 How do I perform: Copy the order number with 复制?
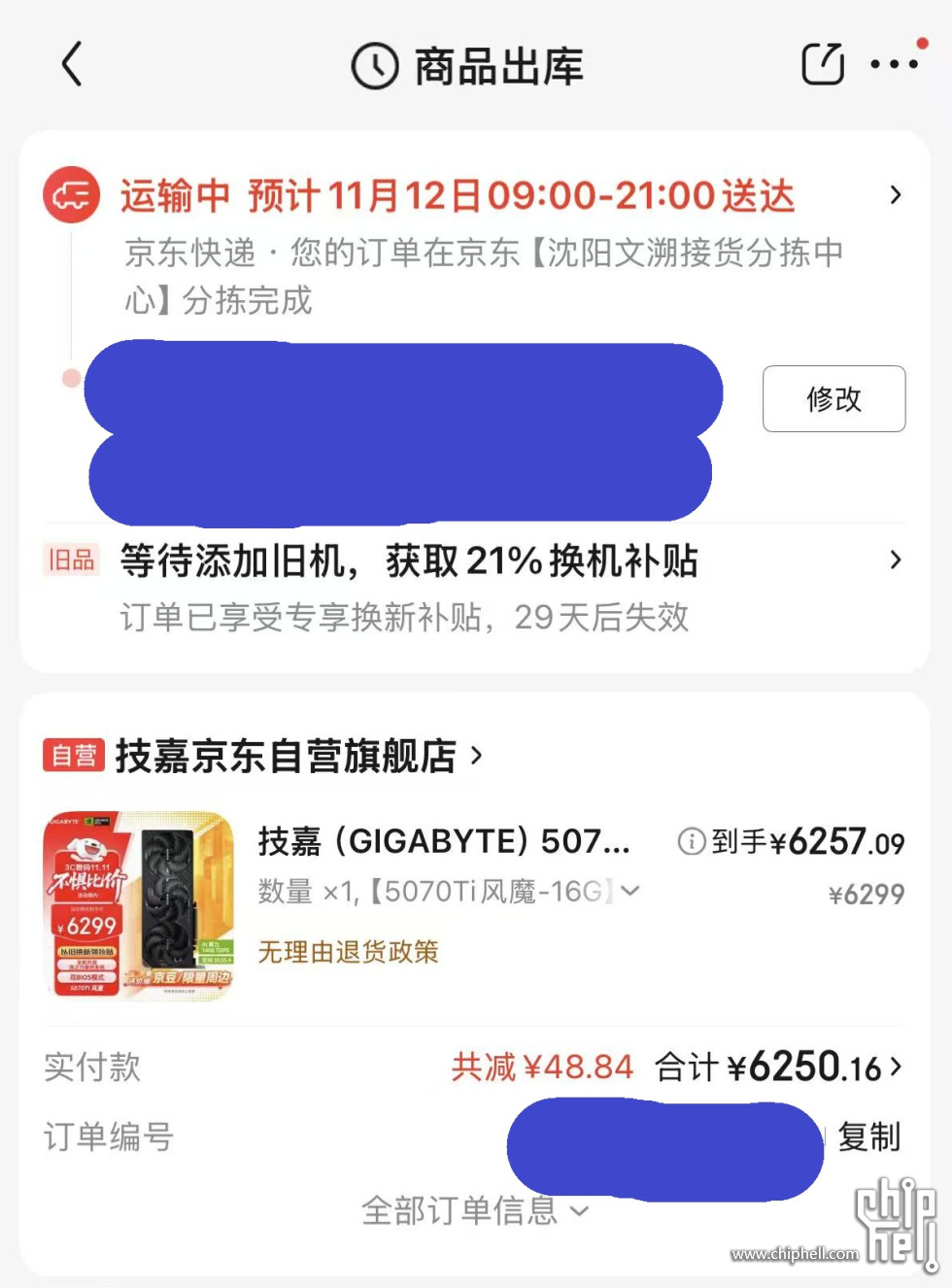868,1136
